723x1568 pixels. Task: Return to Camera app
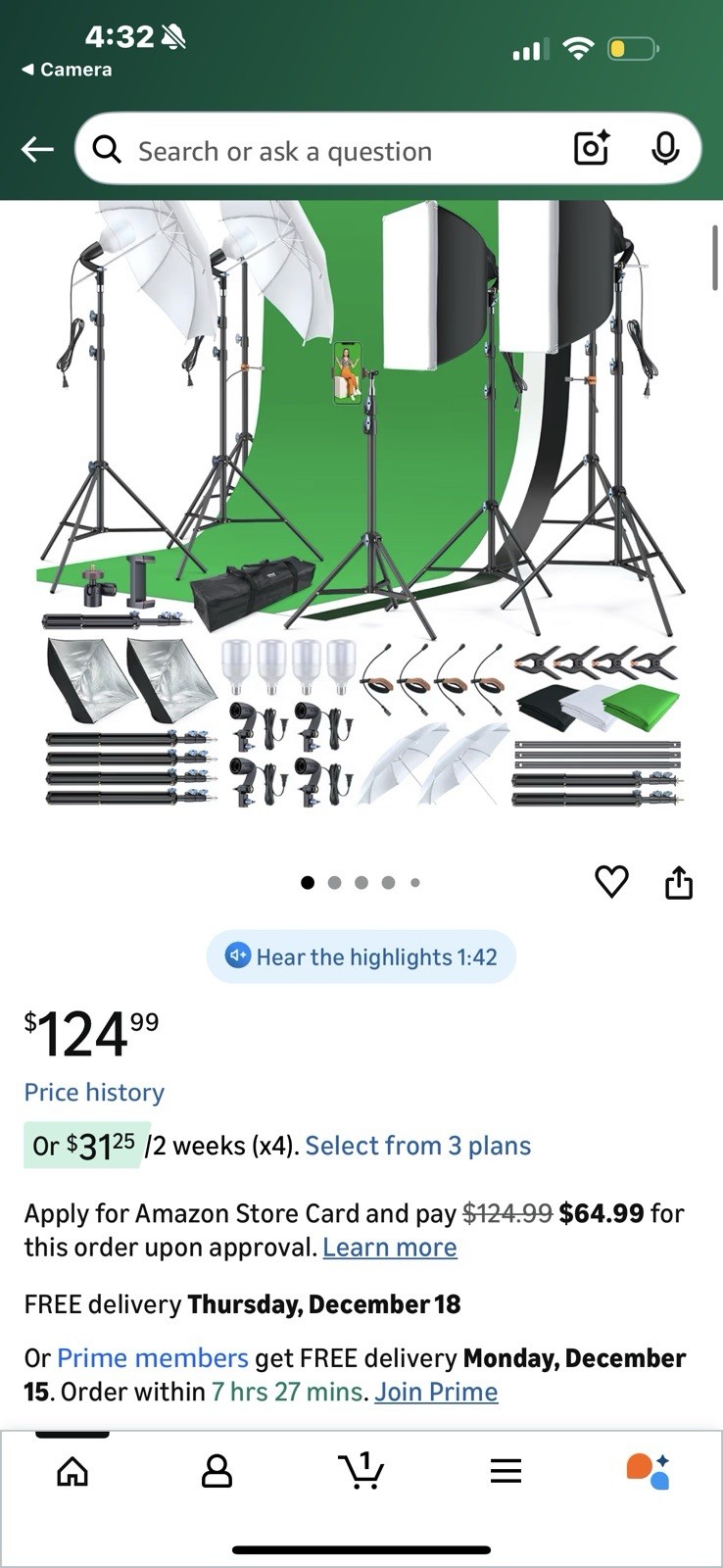[x=67, y=70]
